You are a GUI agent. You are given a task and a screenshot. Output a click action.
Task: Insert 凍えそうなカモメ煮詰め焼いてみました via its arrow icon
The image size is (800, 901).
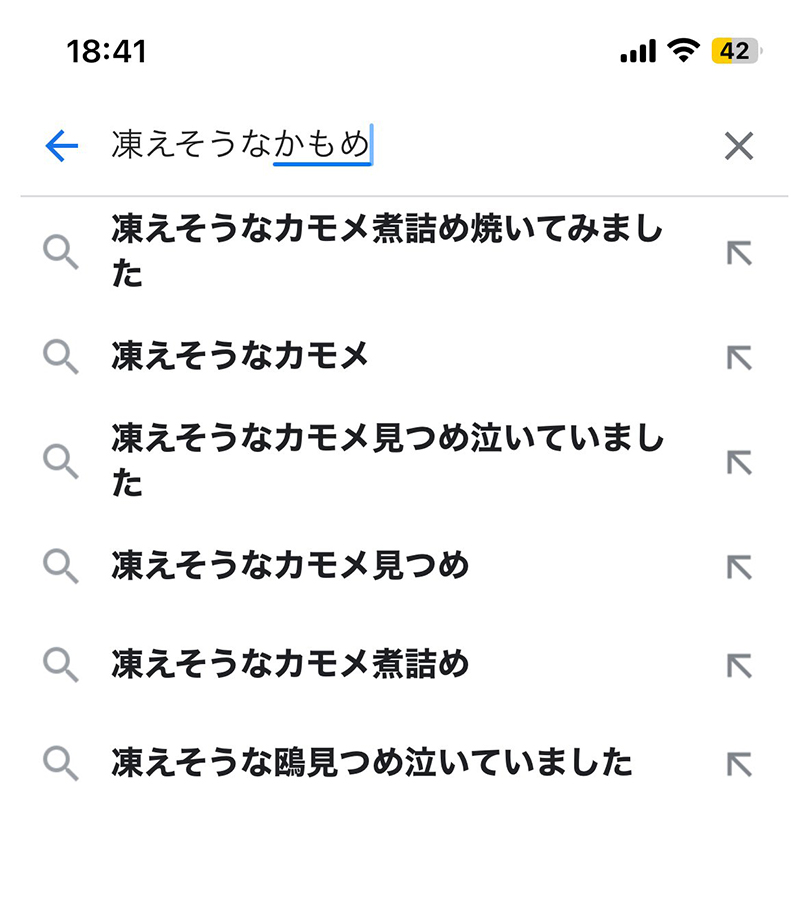click(738, 253)
